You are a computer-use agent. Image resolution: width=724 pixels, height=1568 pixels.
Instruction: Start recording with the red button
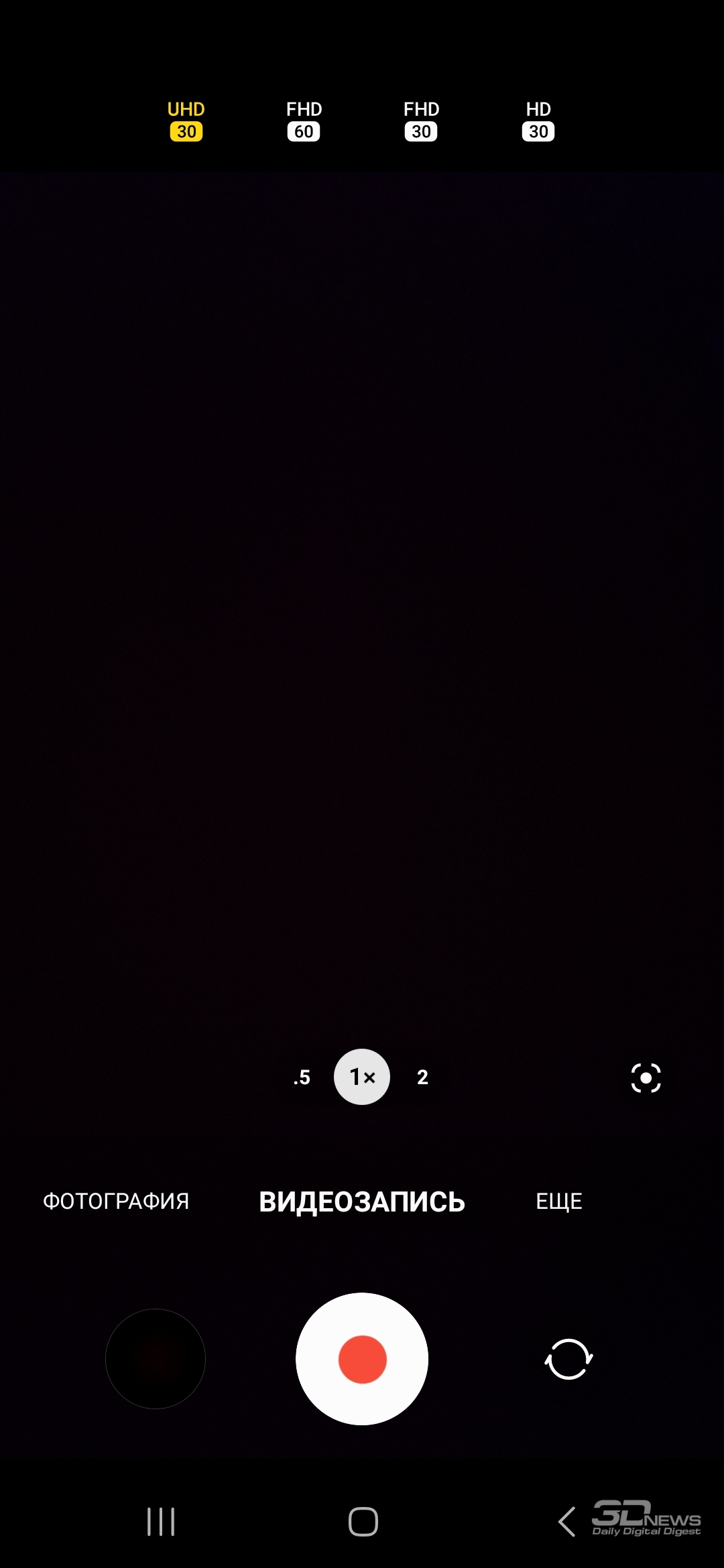[x=362, y=1359]
